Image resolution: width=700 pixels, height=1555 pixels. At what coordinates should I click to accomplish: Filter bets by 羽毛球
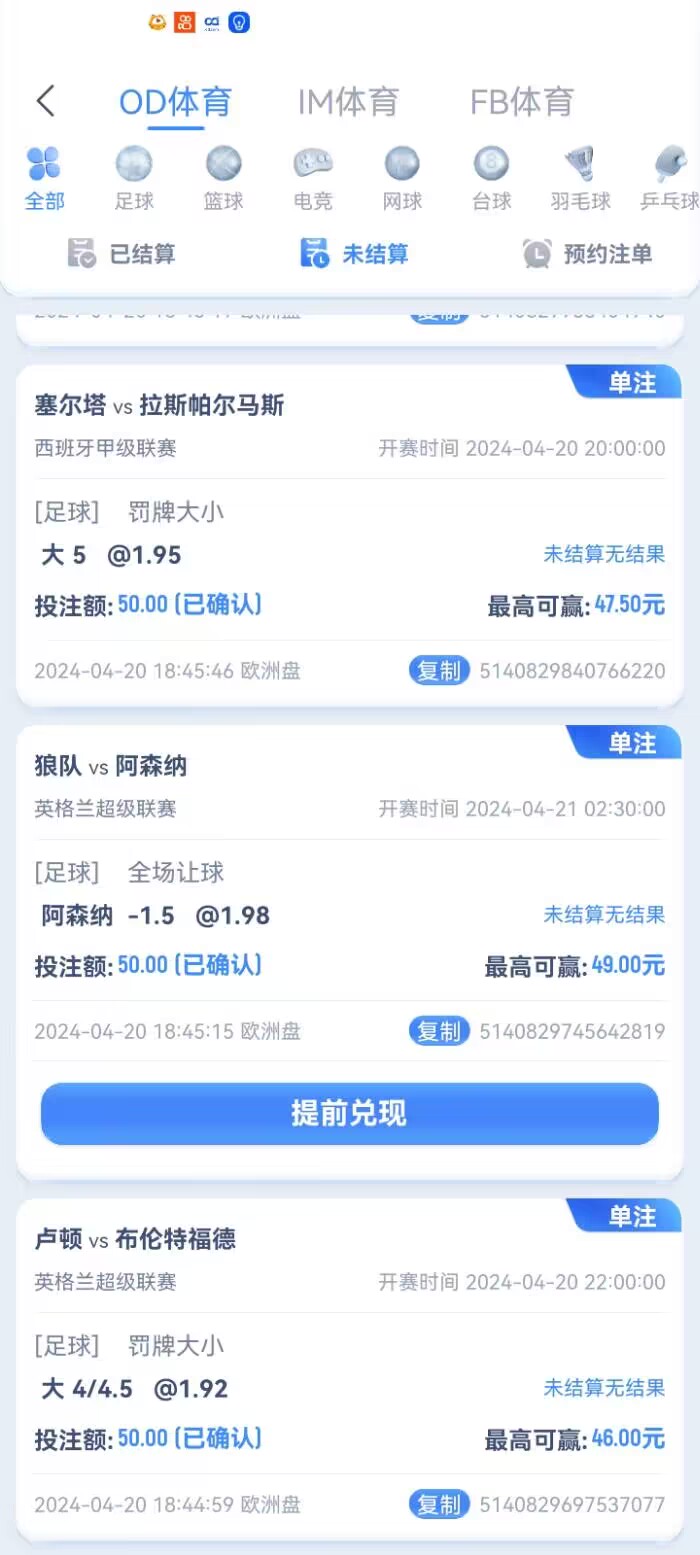(580, 178)
